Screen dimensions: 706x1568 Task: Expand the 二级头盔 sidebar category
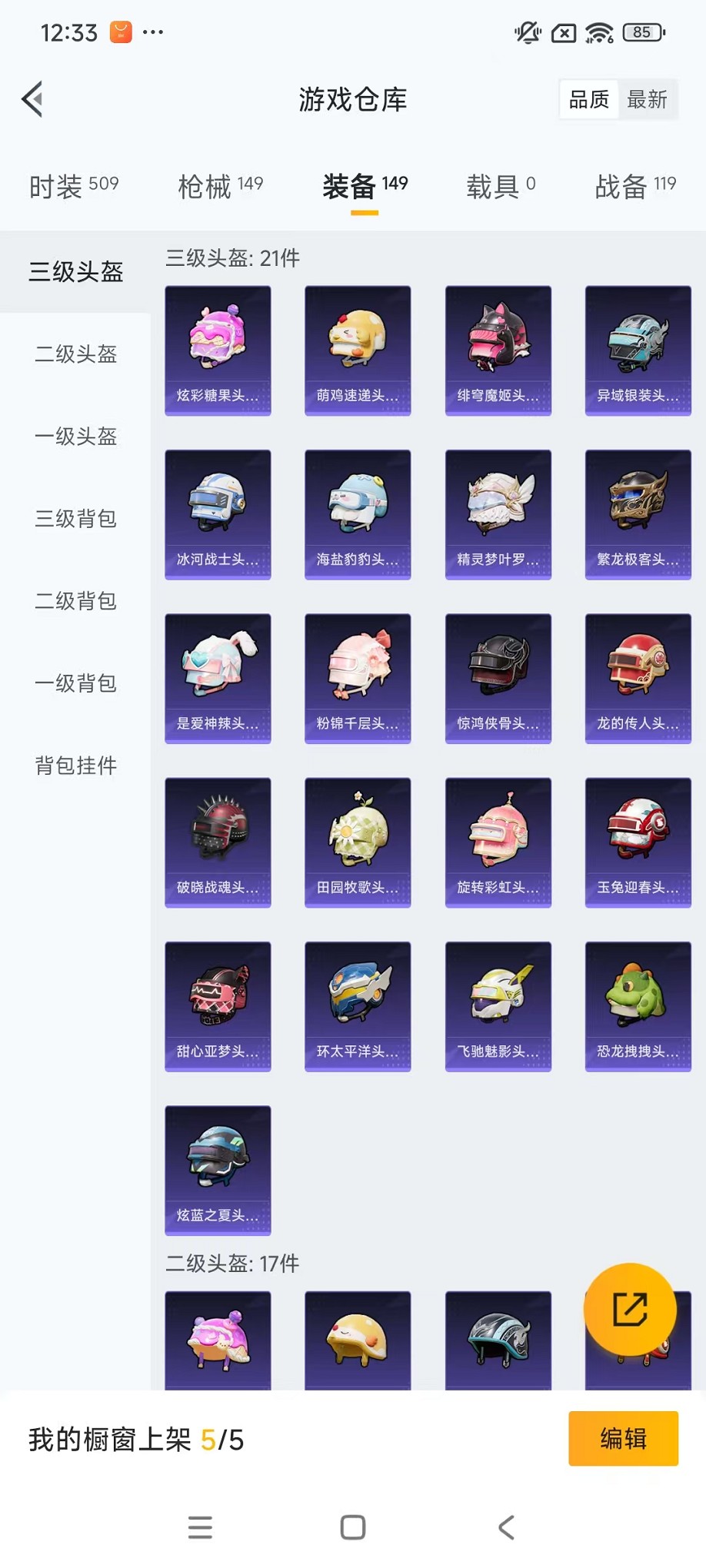pyautogui.click(x=75, y=354)
